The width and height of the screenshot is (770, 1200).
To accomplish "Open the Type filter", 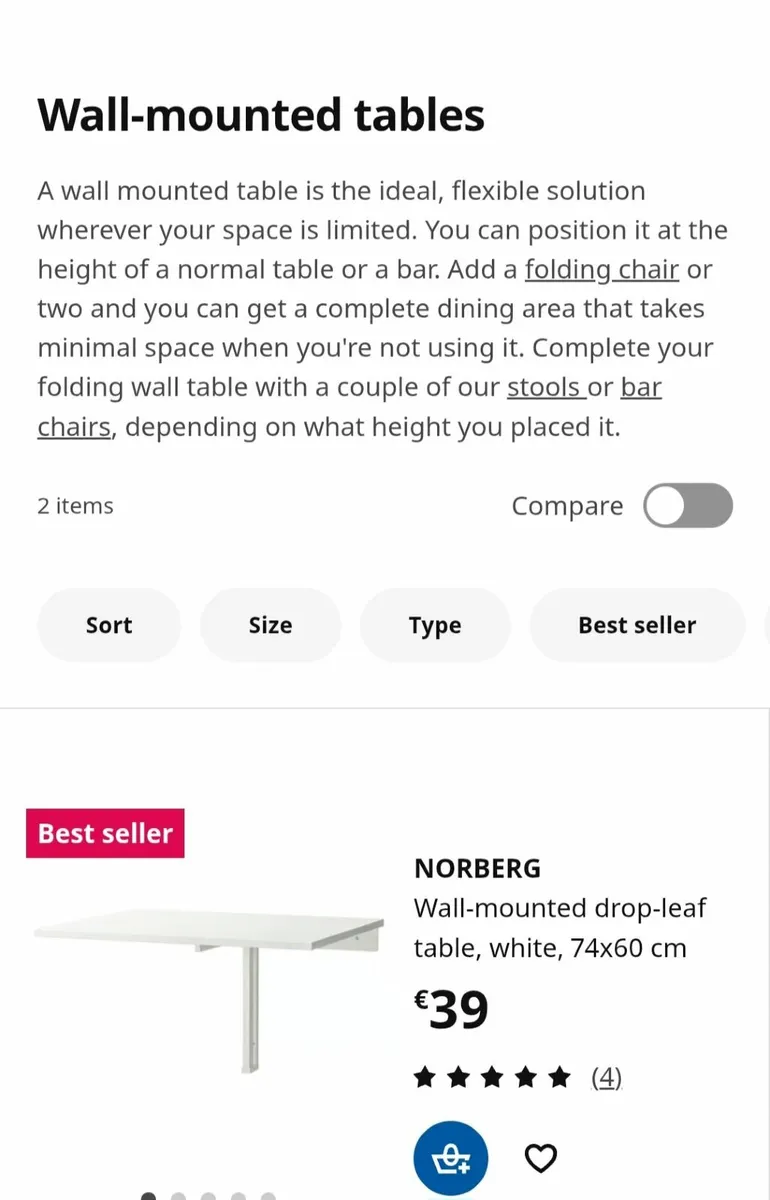I will [435, 624].
